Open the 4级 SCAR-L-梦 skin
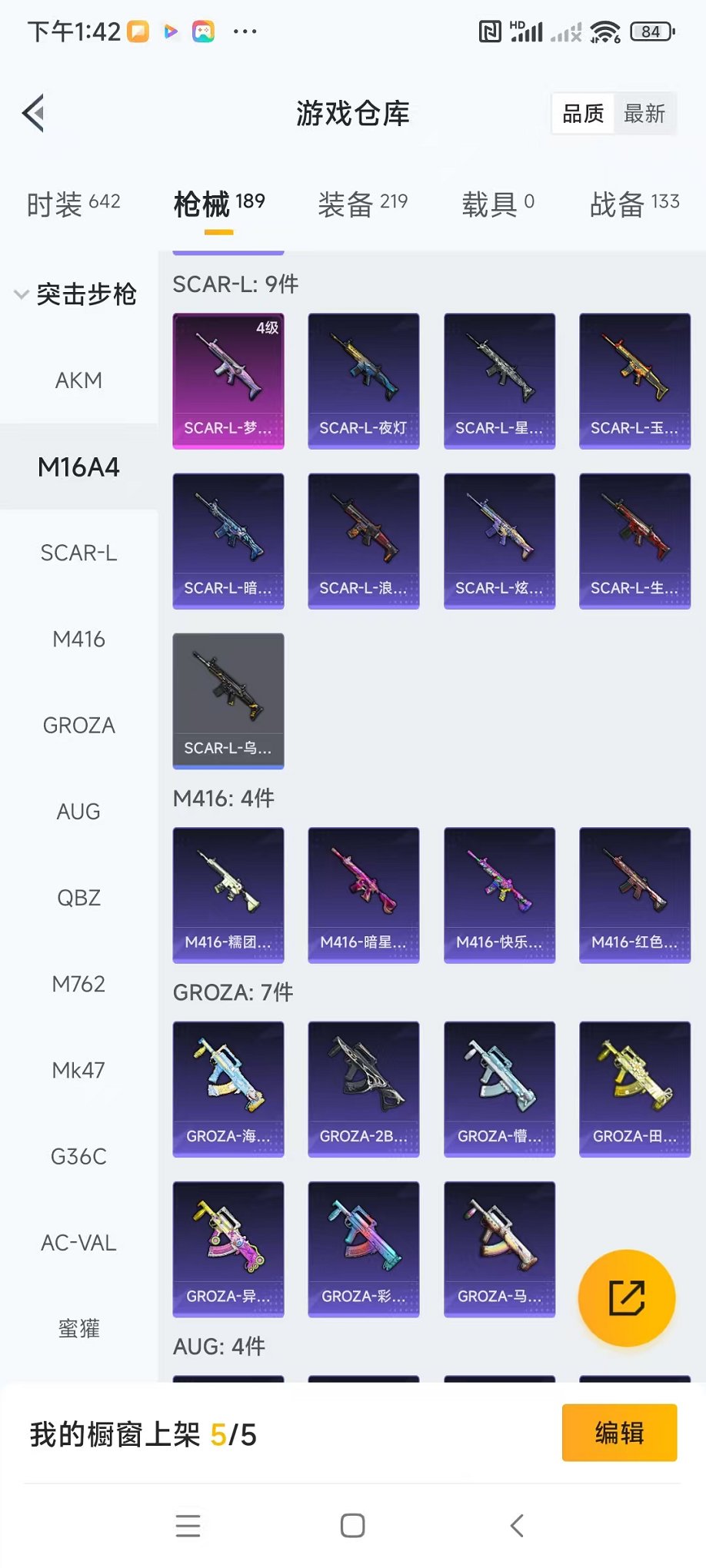This screenshot has width=706, height=1568. pyautogui.click(x=228, y=380)
